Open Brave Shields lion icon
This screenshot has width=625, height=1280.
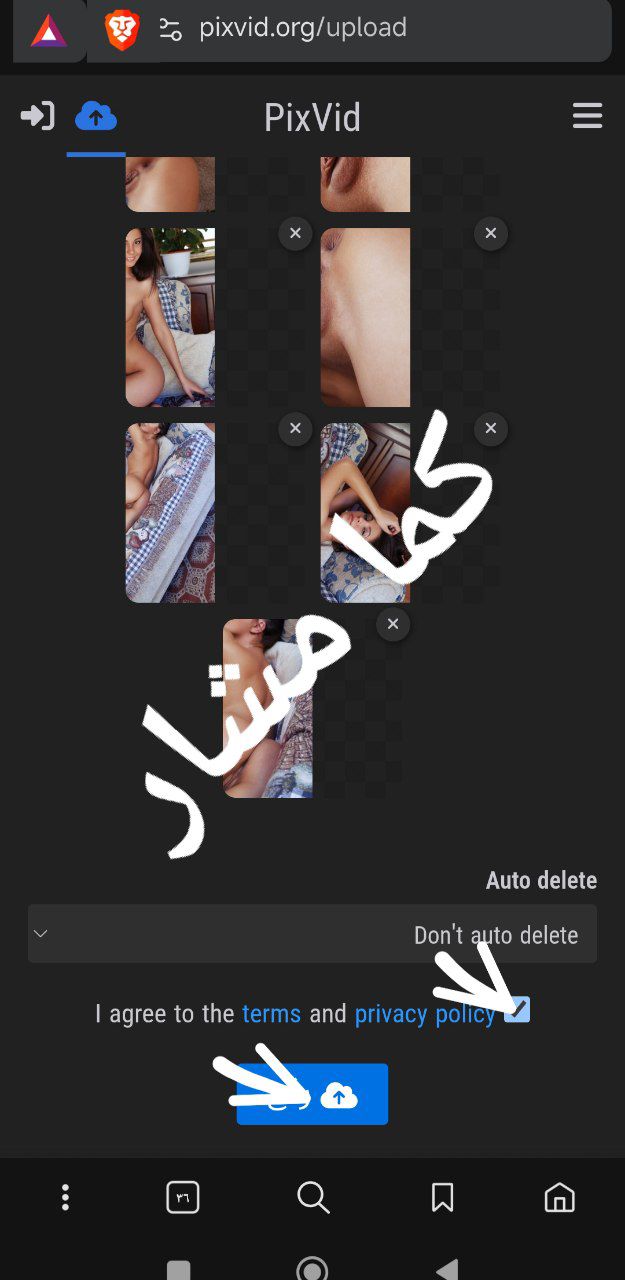[x=122, y=31]
